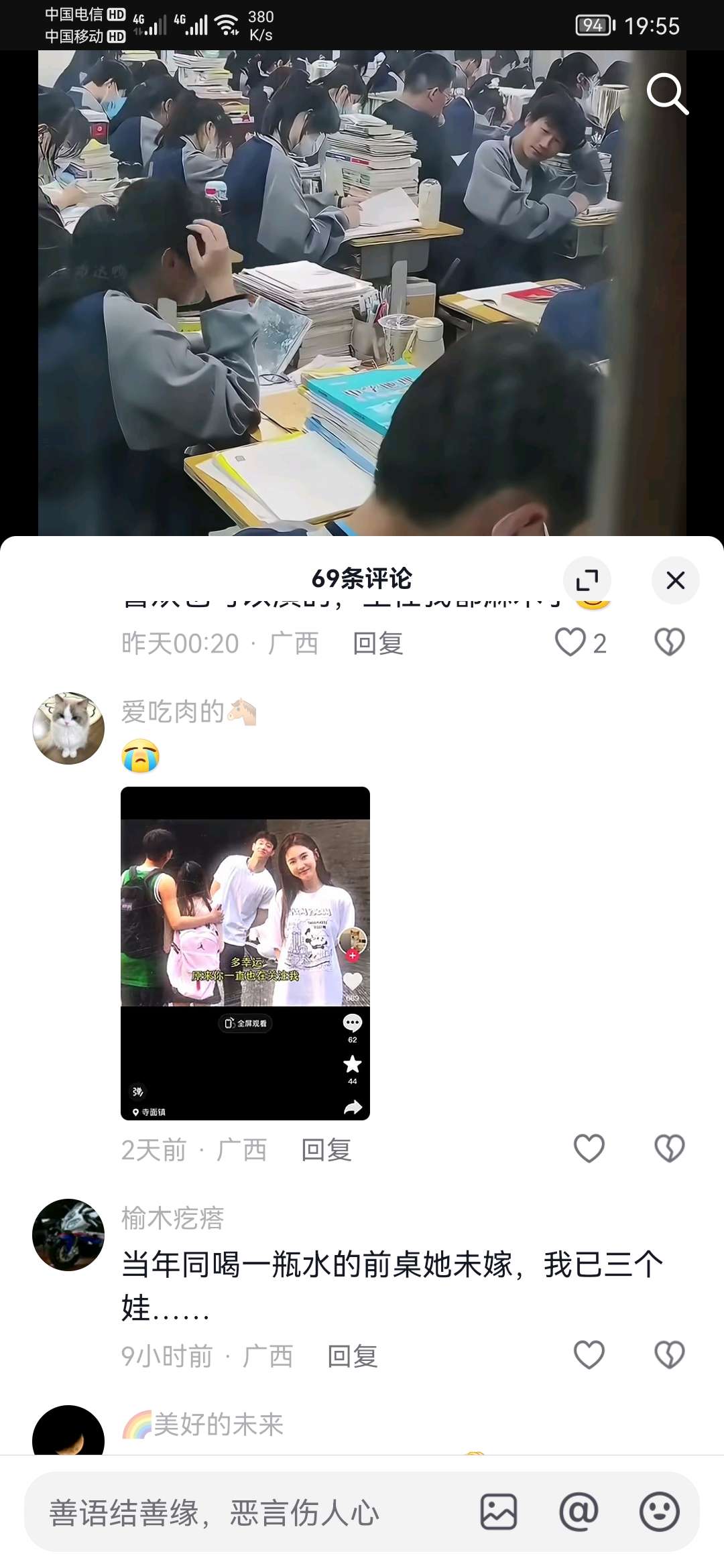Mention someone with the @ icon
Viewport: 724px width, 1568px height.
click(579, 1512)
